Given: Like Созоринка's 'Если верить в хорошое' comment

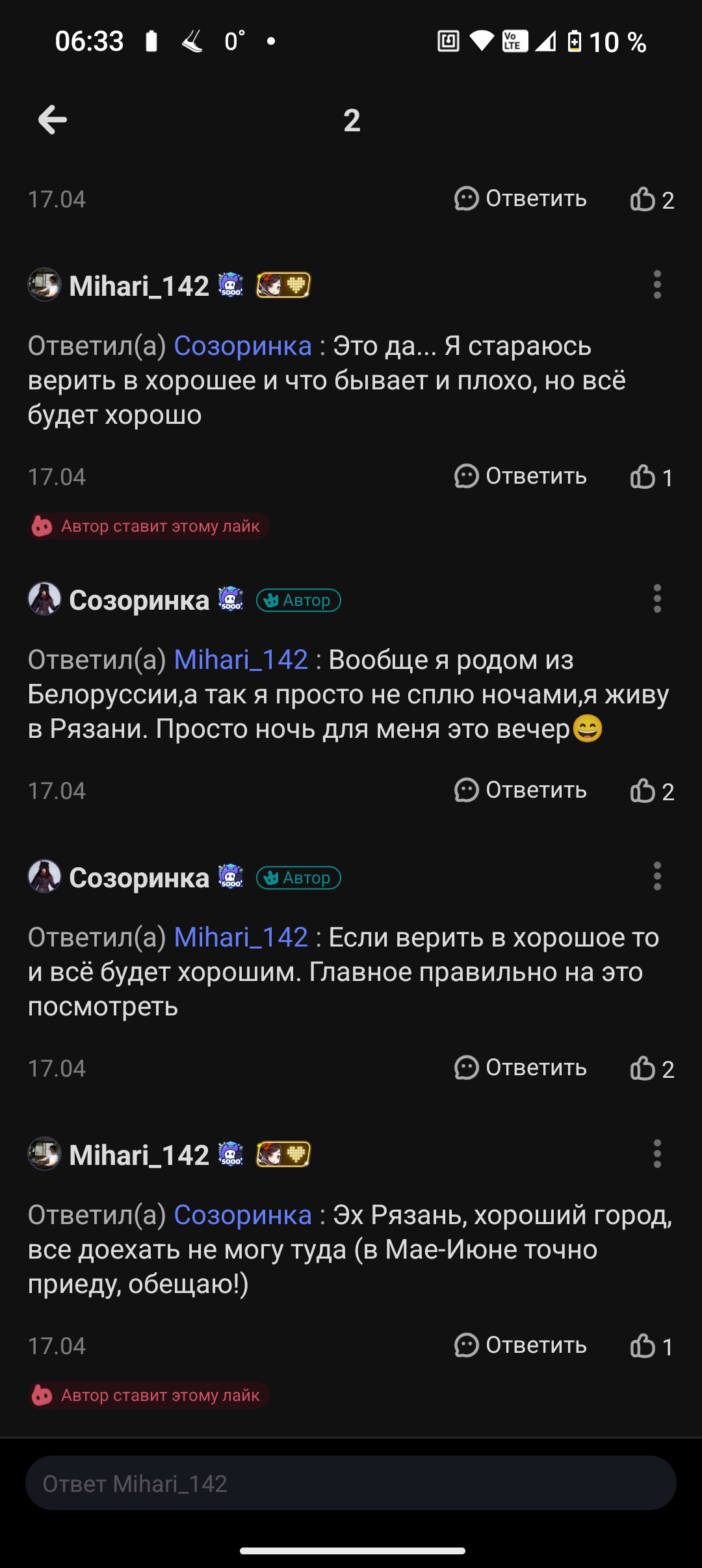Looking at the screenshot, I should (x=651, y=1068).
